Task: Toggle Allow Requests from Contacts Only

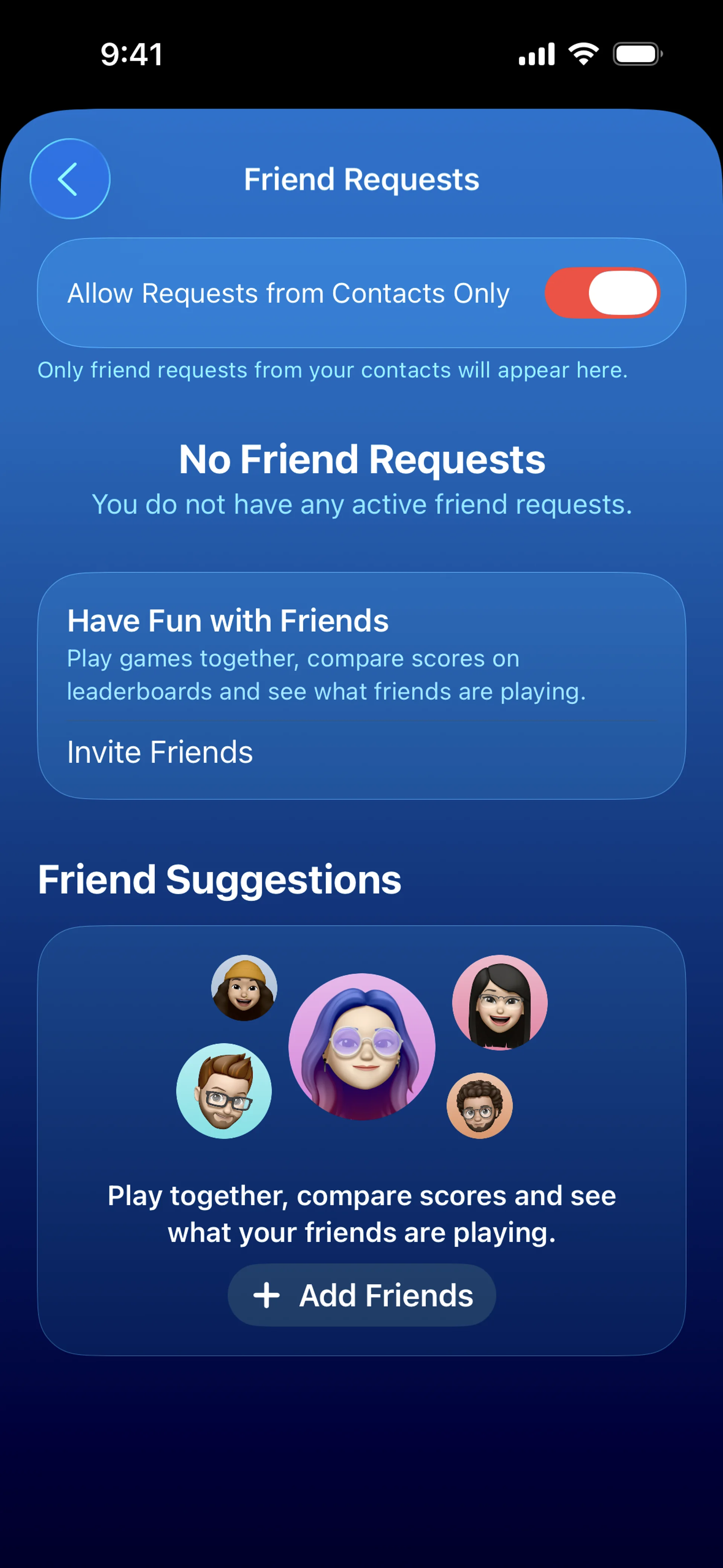Action: coord(601,293)
